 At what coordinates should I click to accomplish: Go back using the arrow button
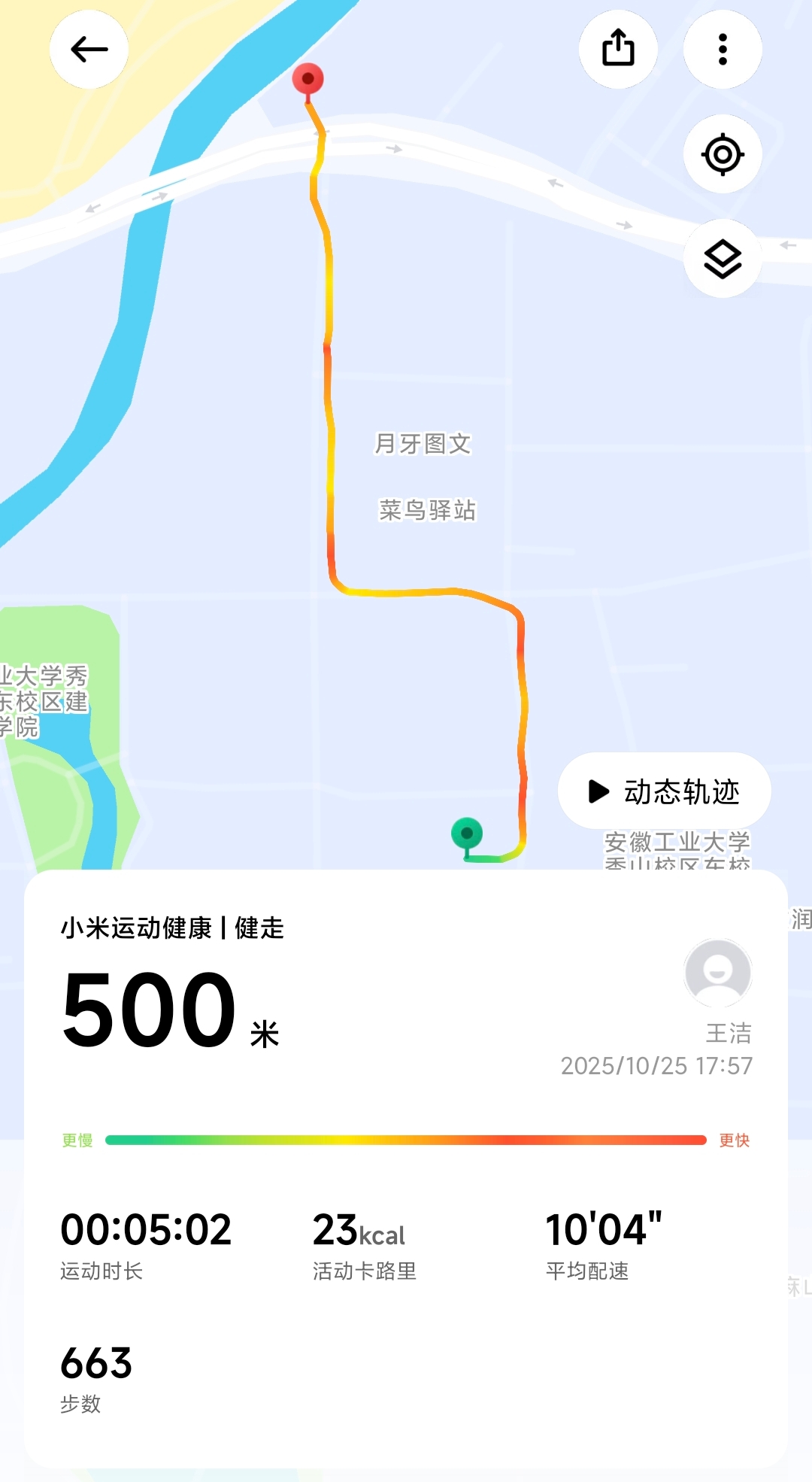[x=89, y=50]
